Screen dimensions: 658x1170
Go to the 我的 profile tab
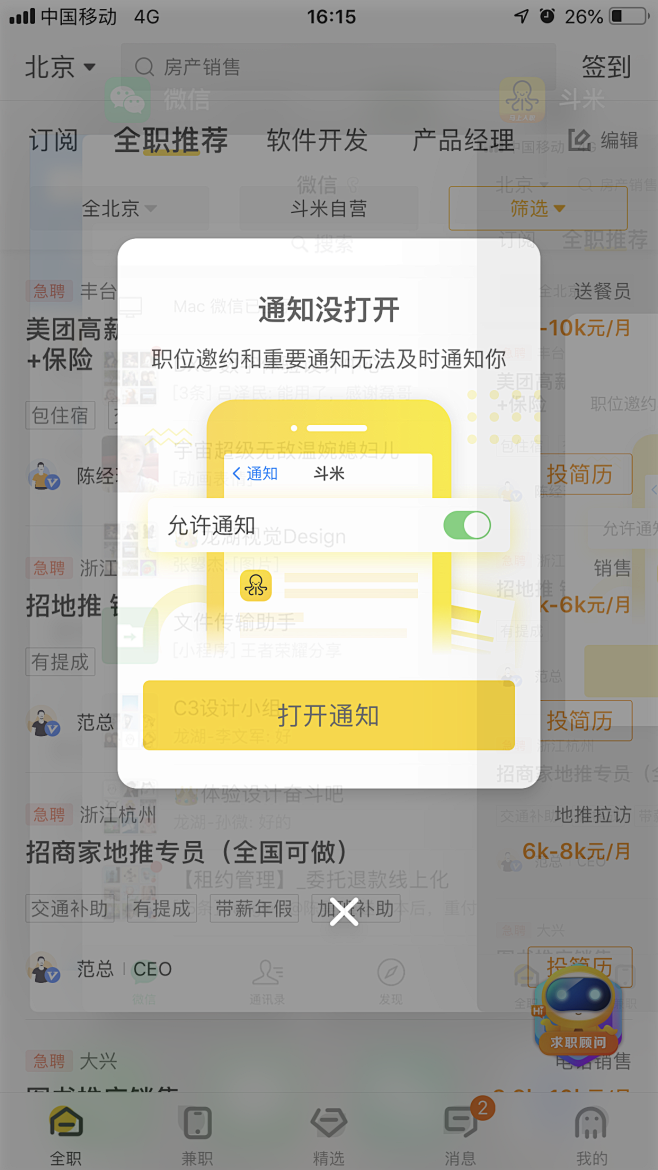592,1134
